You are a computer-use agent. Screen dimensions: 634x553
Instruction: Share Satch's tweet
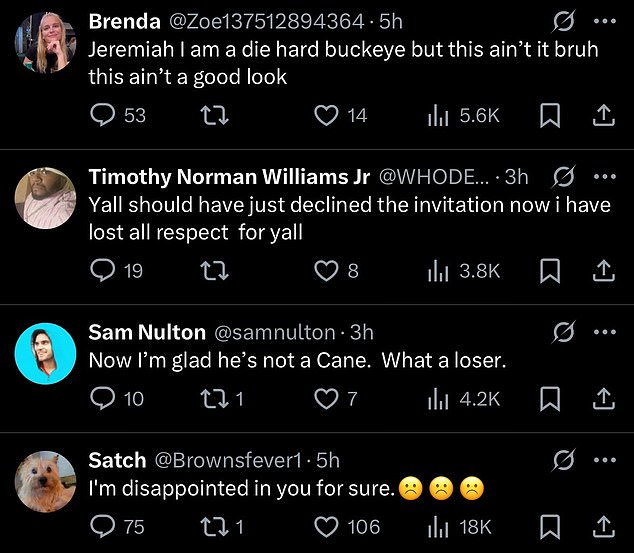click(x=603, y=526)
